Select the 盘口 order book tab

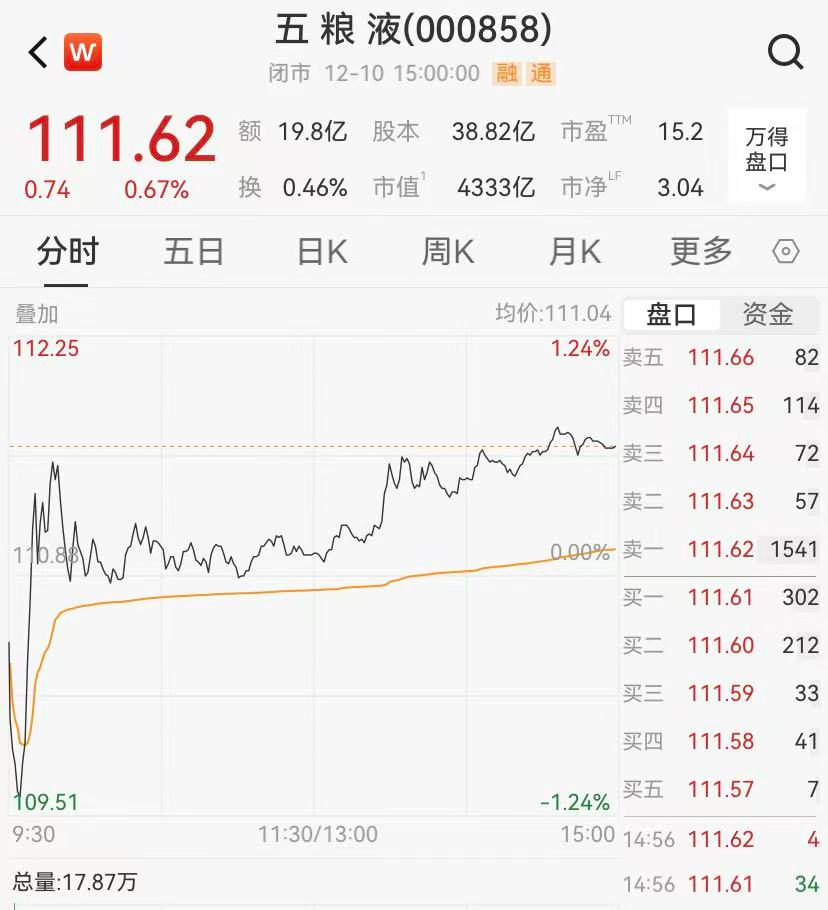click(x=671, y=315)
